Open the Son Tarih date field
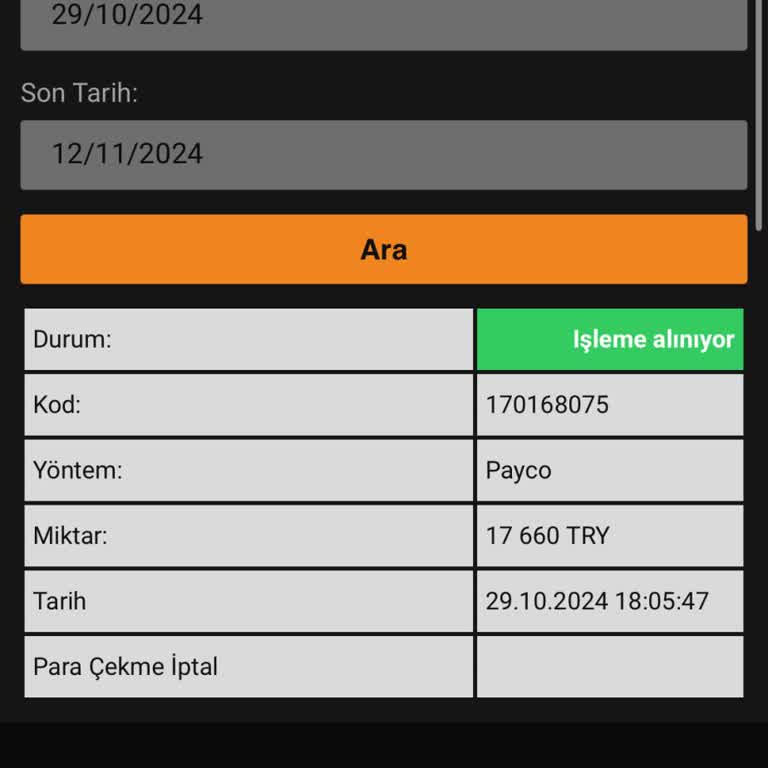The height and width of the screenshot is (768, 768). click(x=383, y=154)
